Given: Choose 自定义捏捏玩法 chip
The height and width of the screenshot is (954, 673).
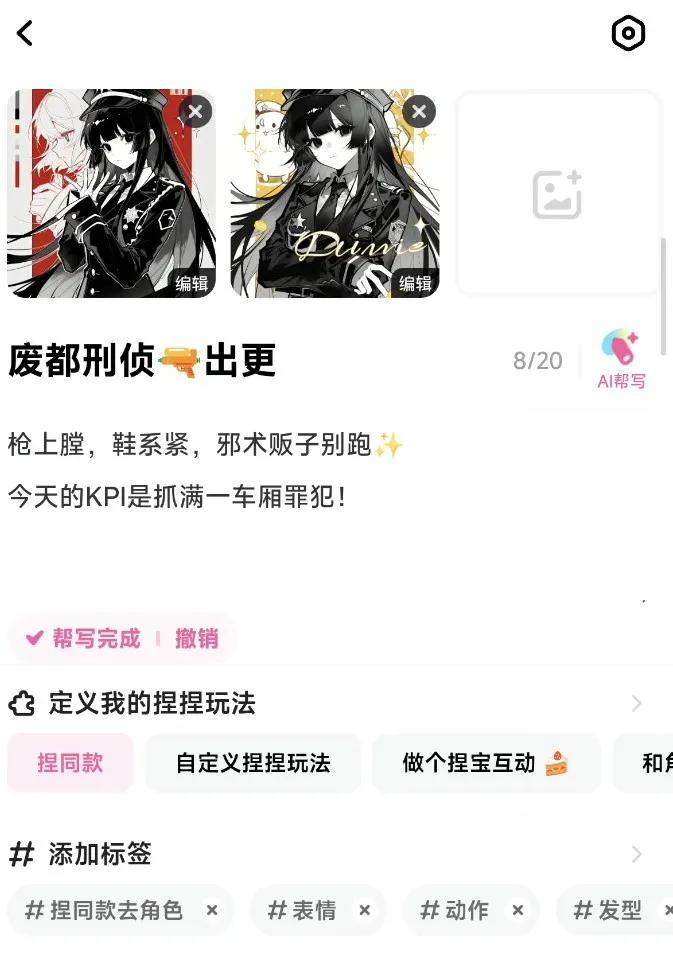Looking at the screenshot, I should pyautogui.click(x=253, y=763).
